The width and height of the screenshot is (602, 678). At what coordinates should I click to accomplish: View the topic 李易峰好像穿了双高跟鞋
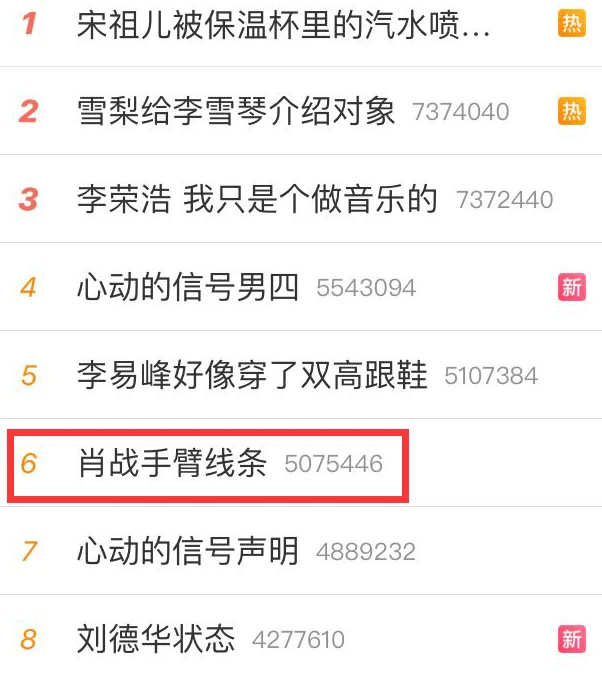point(252,376)
